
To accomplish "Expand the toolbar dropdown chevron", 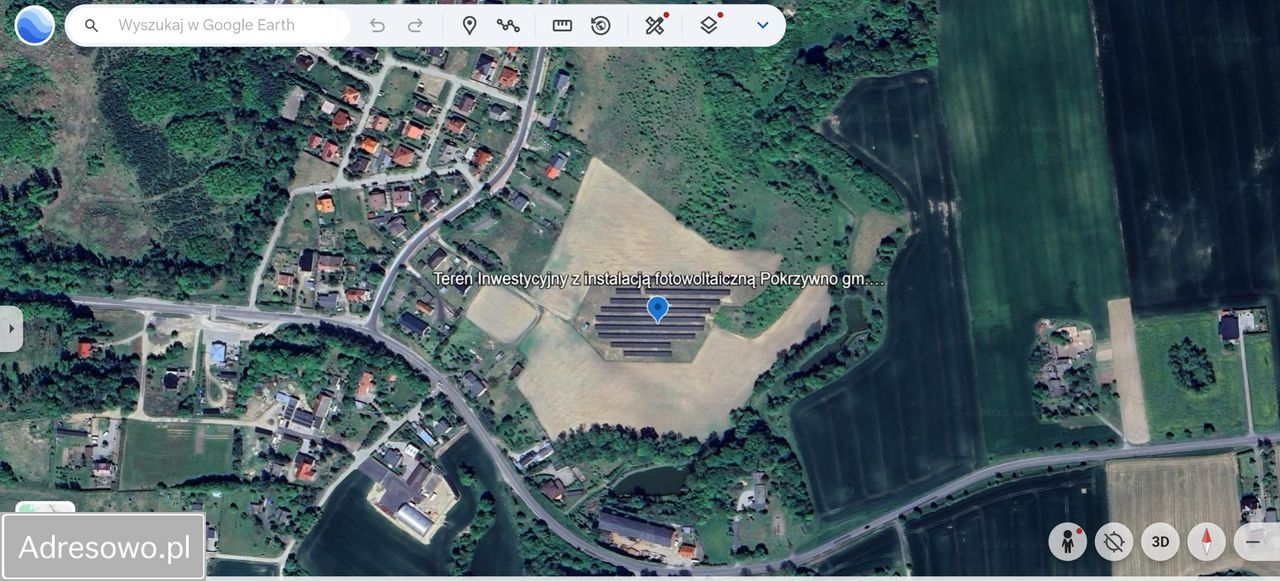I will (x=762, y=25).
